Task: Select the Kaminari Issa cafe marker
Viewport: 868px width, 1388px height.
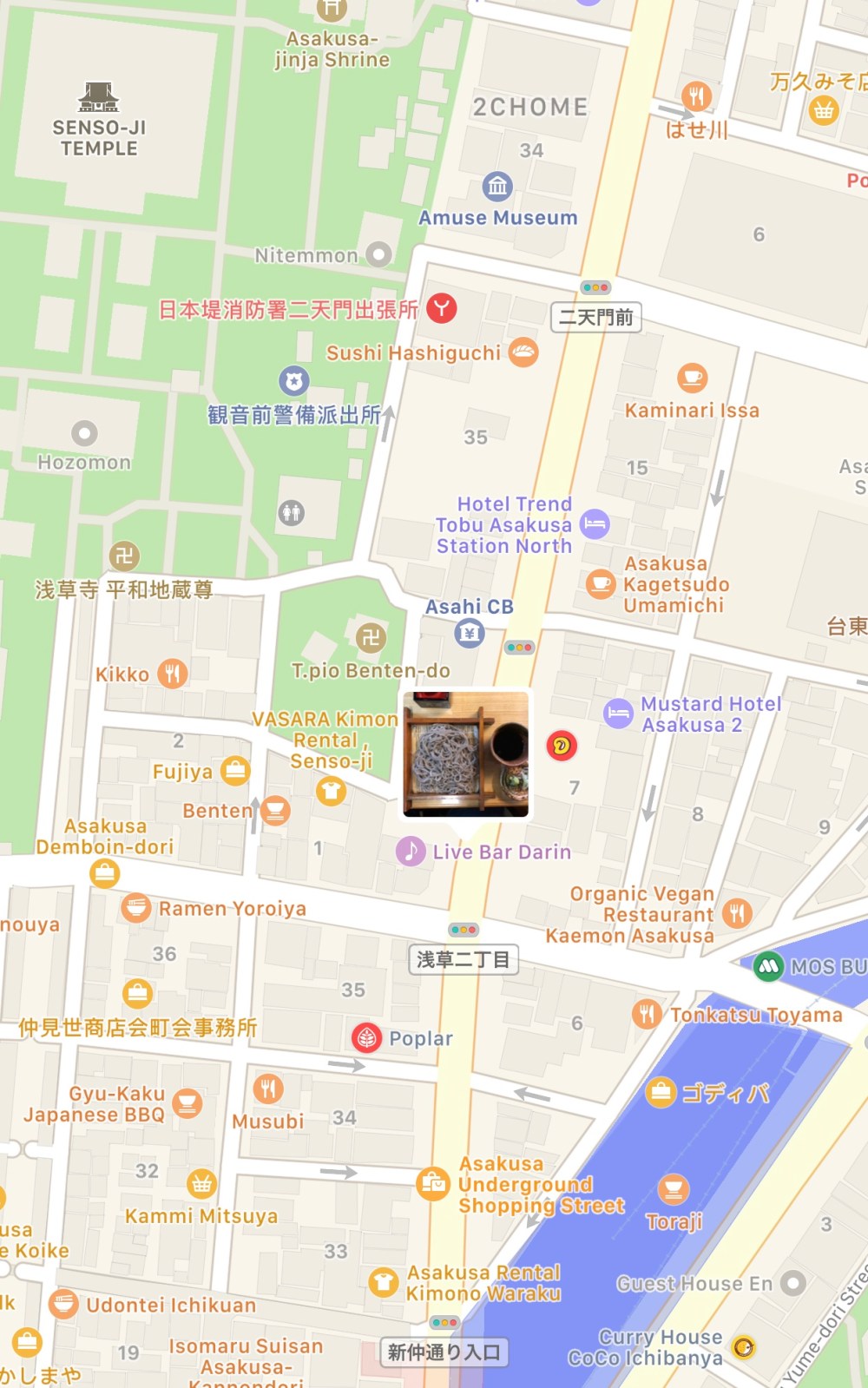Action: [x=692, y=378]
